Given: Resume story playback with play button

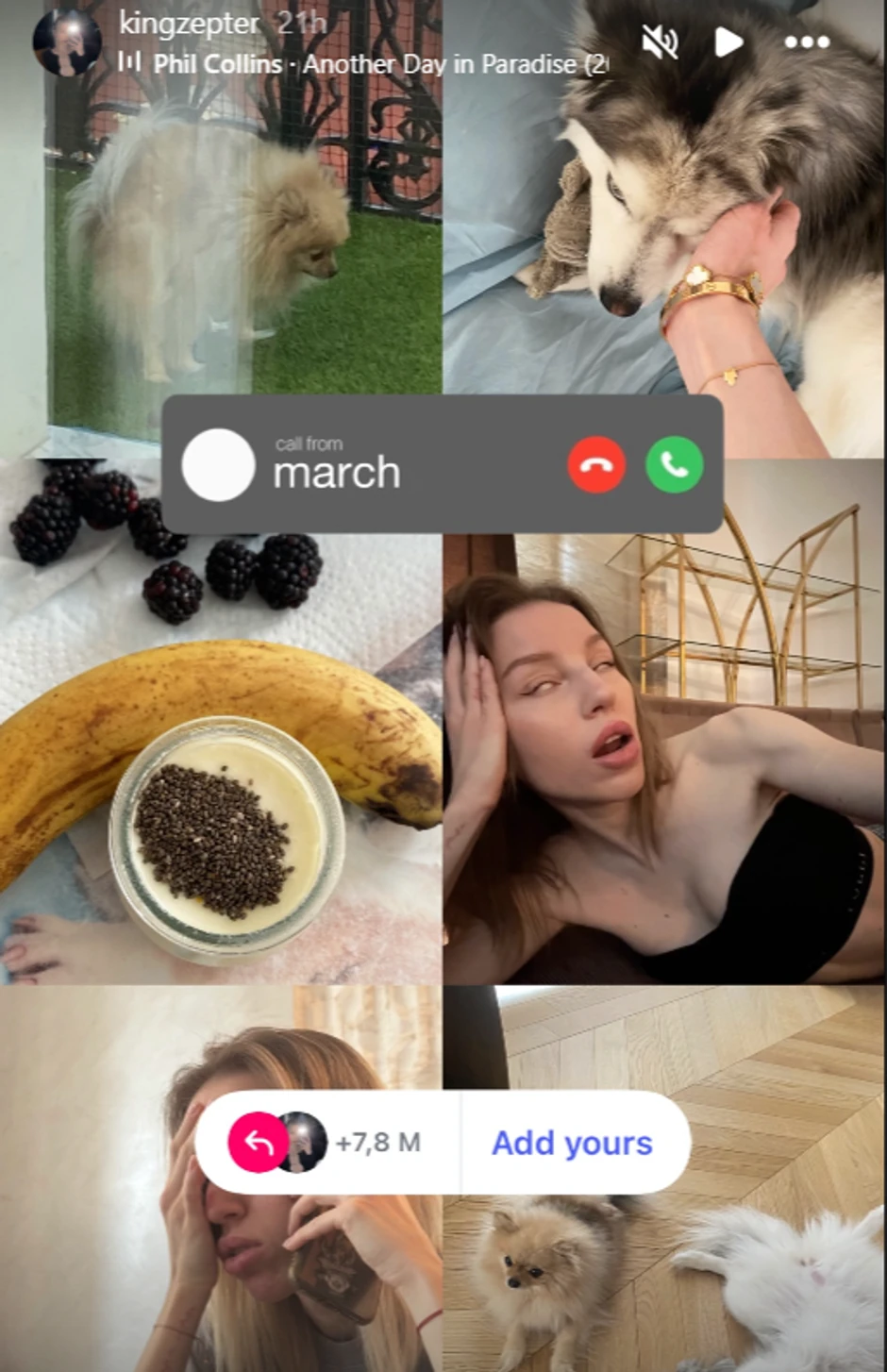Looking at the screenshot, I should [x=728, y=42].
